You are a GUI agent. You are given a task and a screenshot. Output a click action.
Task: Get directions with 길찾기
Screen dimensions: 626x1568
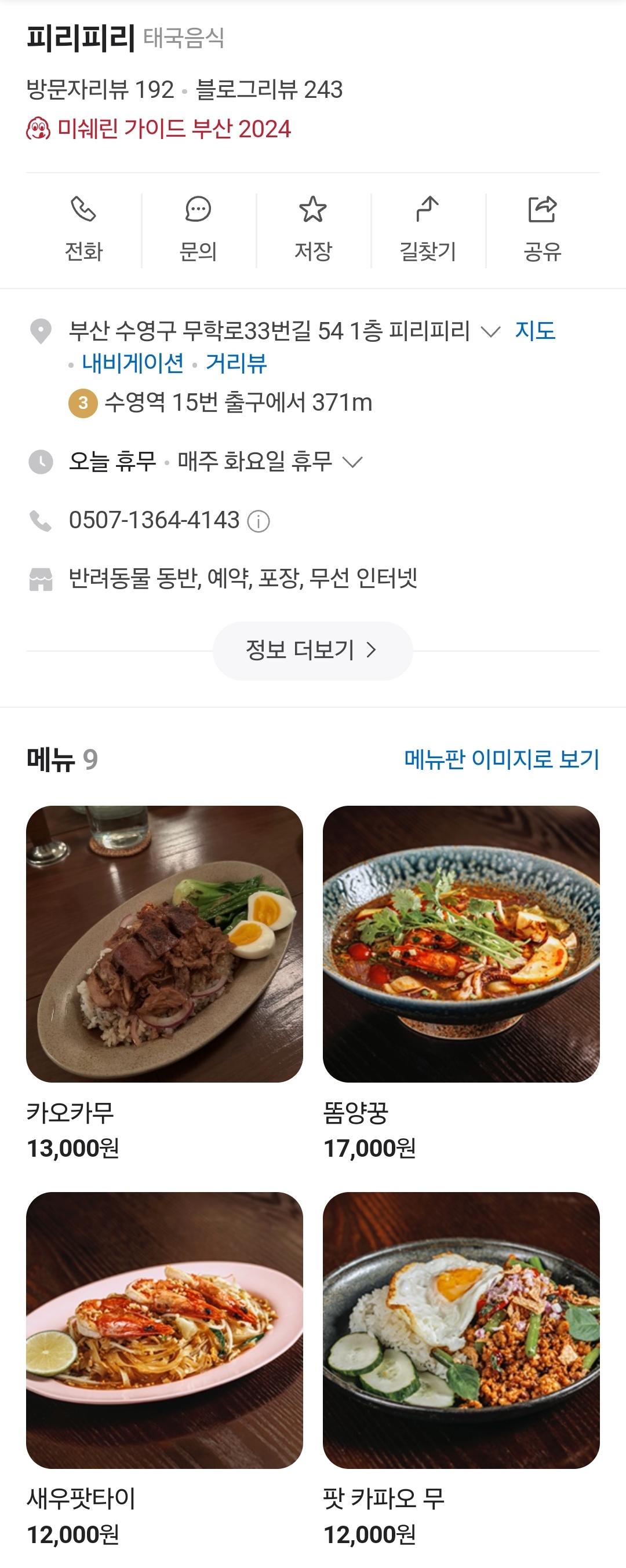tap(428, 229)
